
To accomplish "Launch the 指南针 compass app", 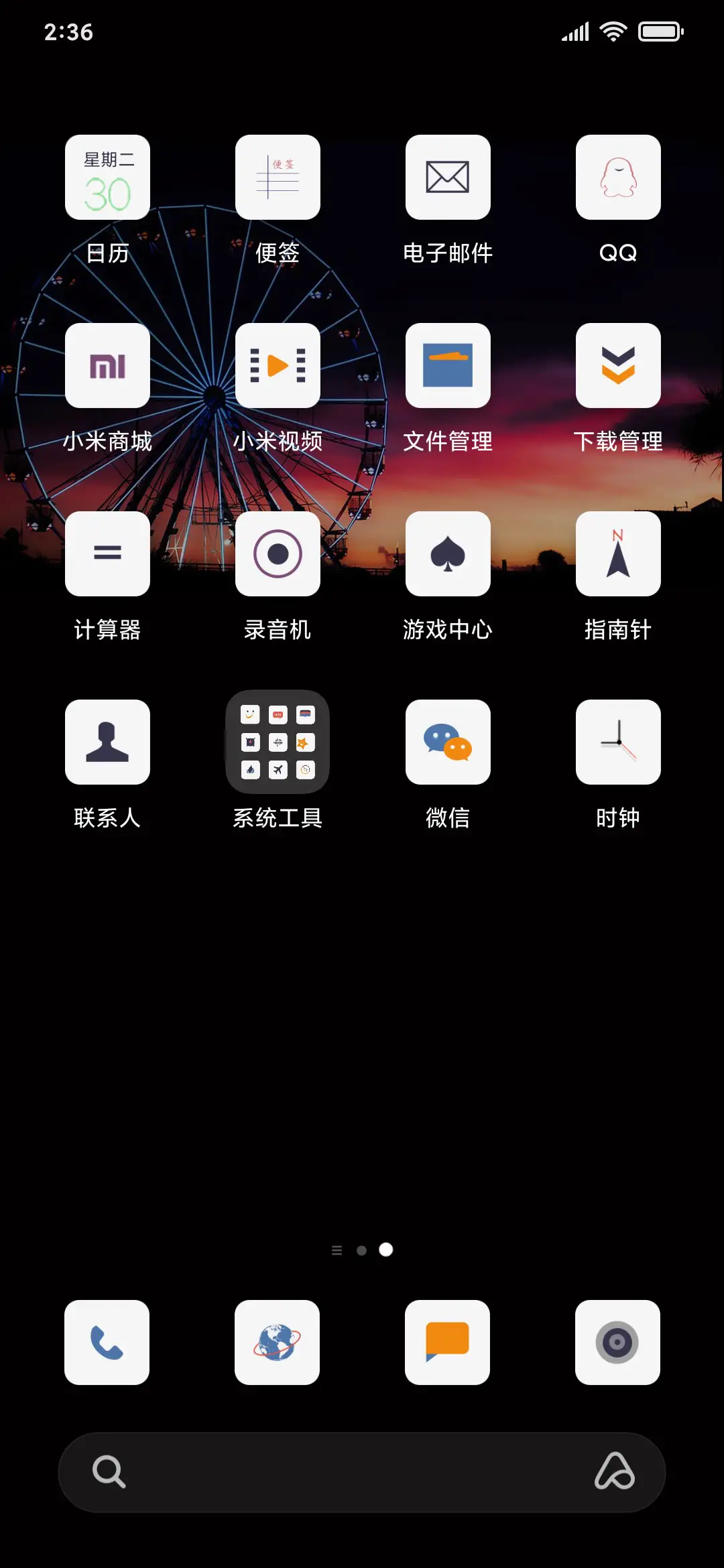I will (x=617, y=553).
